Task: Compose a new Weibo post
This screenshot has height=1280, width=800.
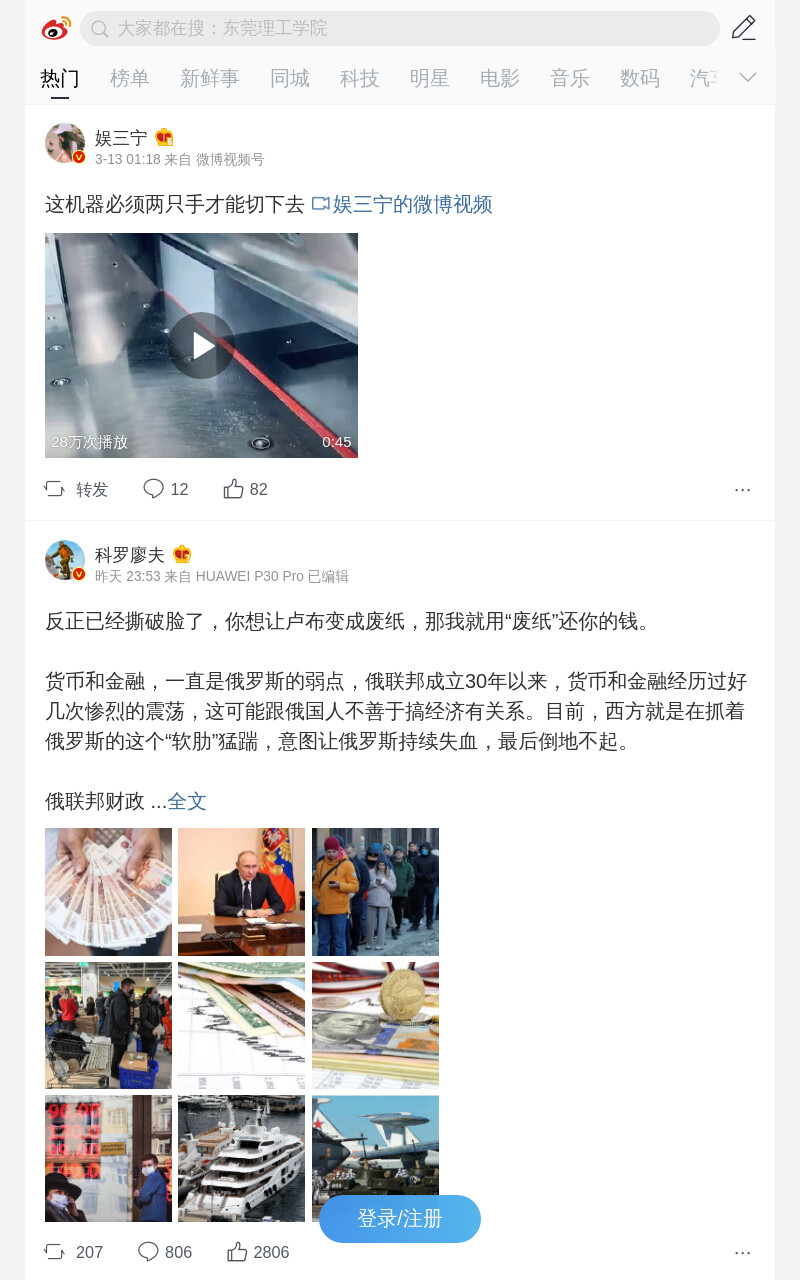Action: pyautogui.click(x=743, y=28)
